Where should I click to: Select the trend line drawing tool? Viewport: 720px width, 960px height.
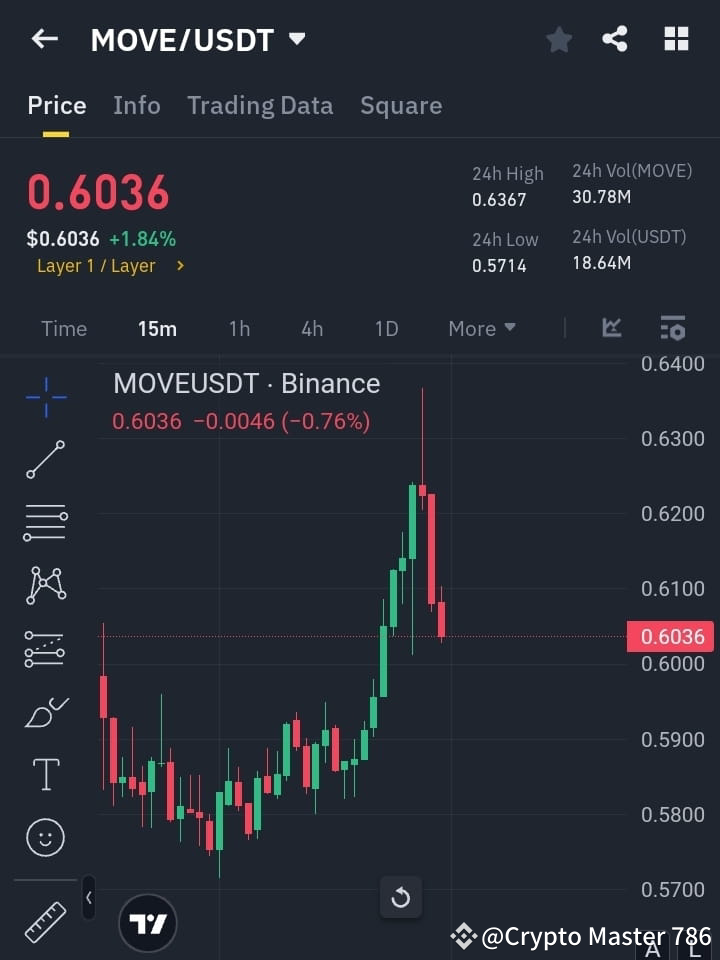click(x=44, y=460)
